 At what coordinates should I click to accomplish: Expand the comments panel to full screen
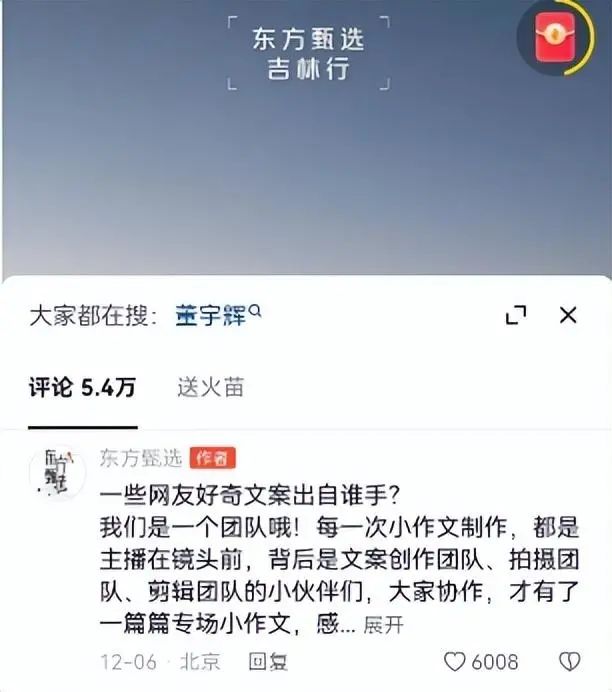click(x=516, y=316)
